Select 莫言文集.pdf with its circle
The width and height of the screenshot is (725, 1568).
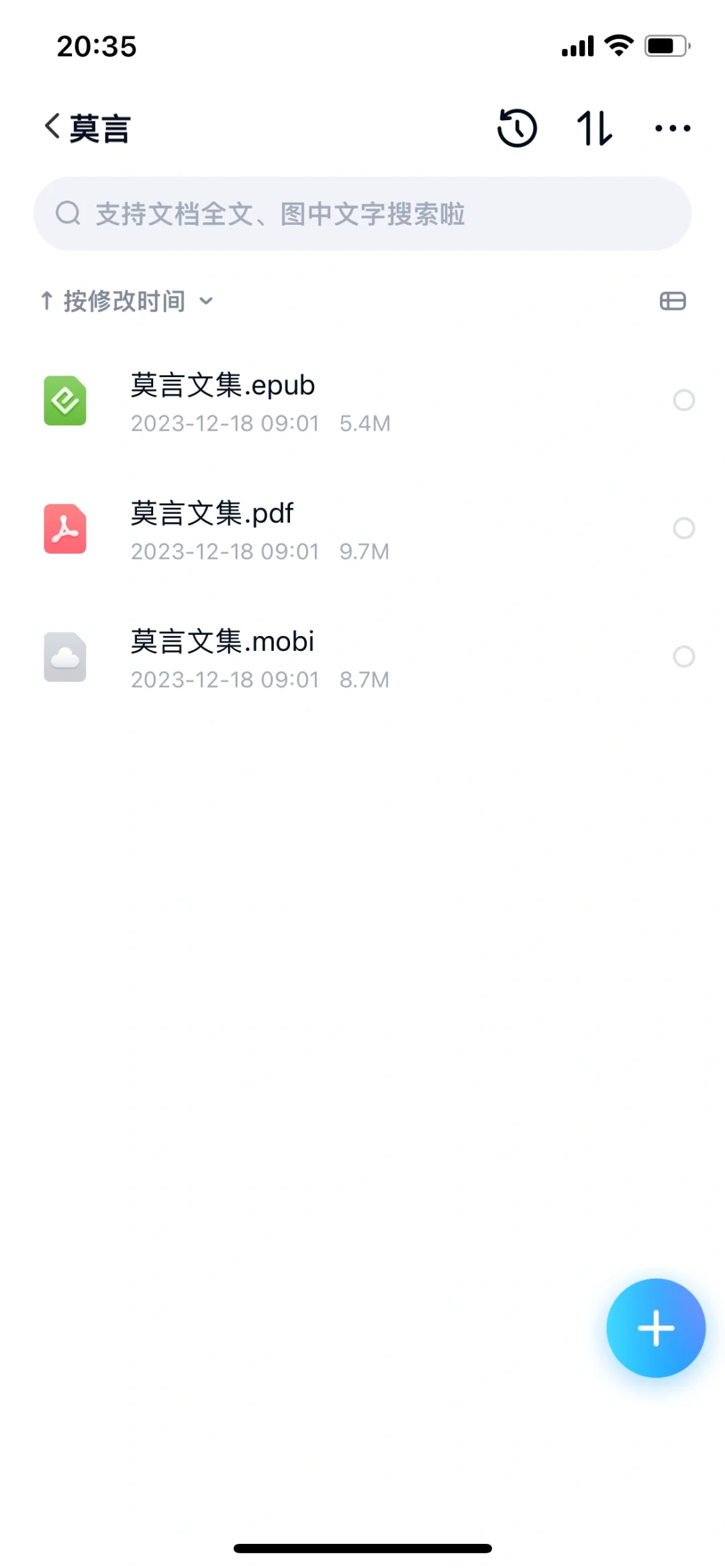(683, 529)
